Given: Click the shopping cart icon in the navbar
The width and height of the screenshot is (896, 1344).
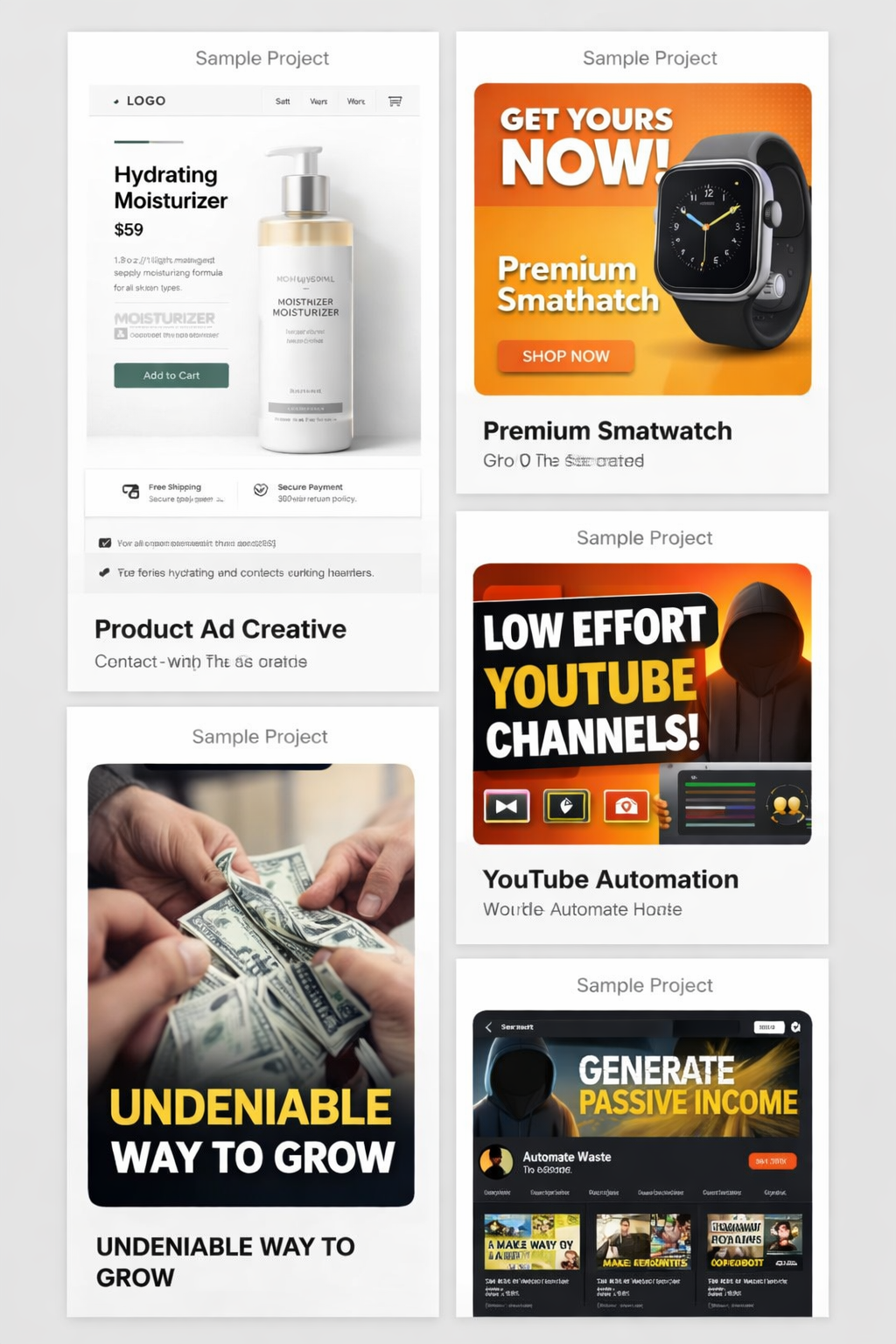Looking at the screenshot, I should (x=395, y=101).
